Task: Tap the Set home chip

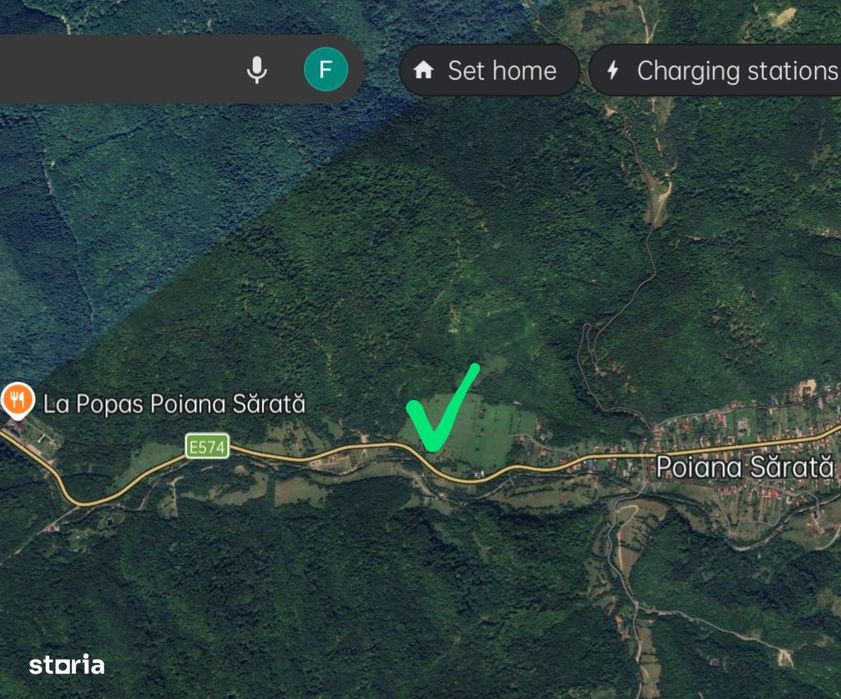Action: pos(489,71)
